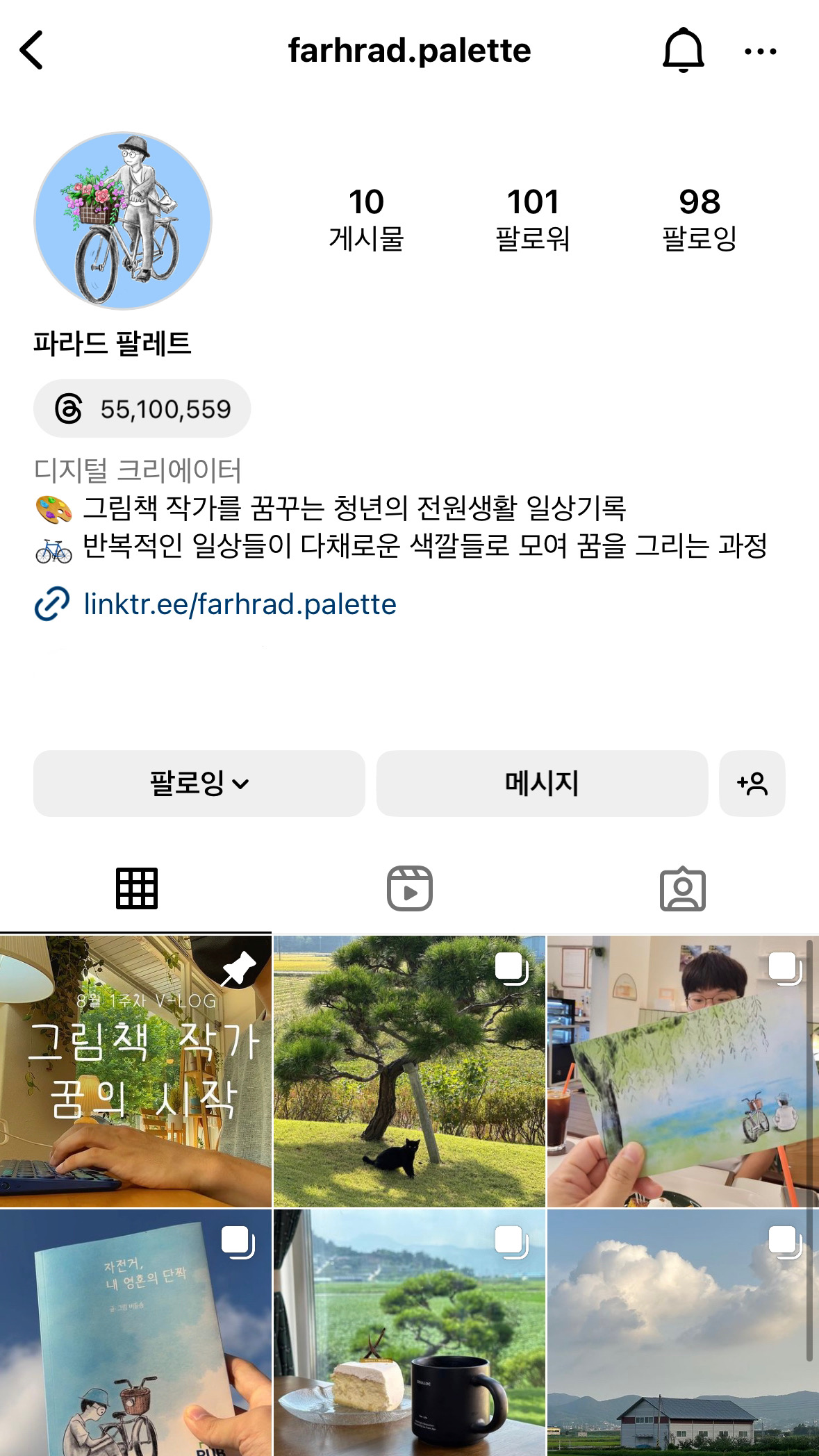The image size is (819, 1456).
Task: View the profile picture of the cyclist
Action: click(x=123, y=221)
